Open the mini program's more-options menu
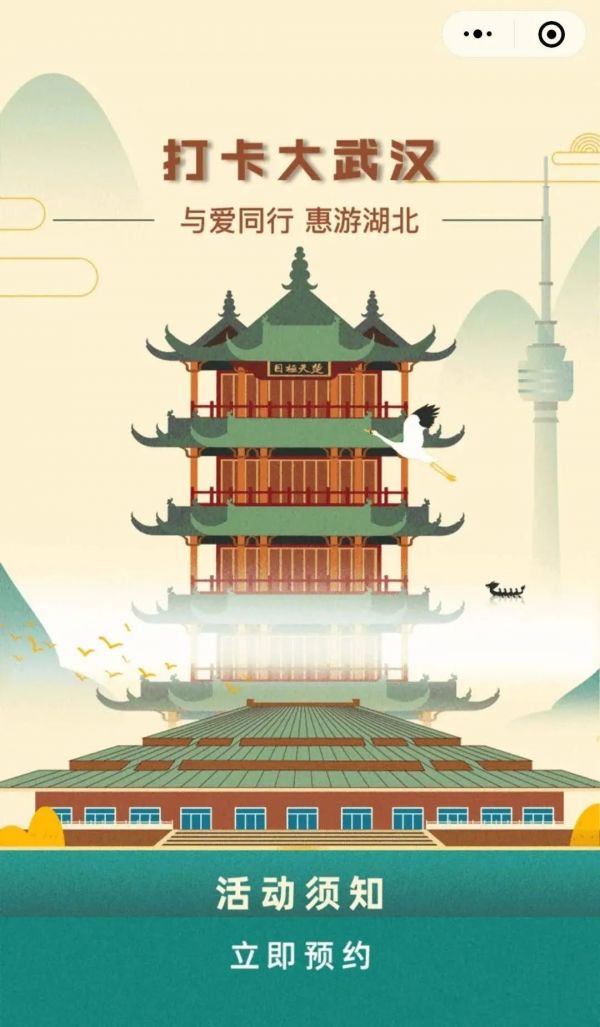Image resolution: width=600 pixels, height=1027 pixels. 478,33
